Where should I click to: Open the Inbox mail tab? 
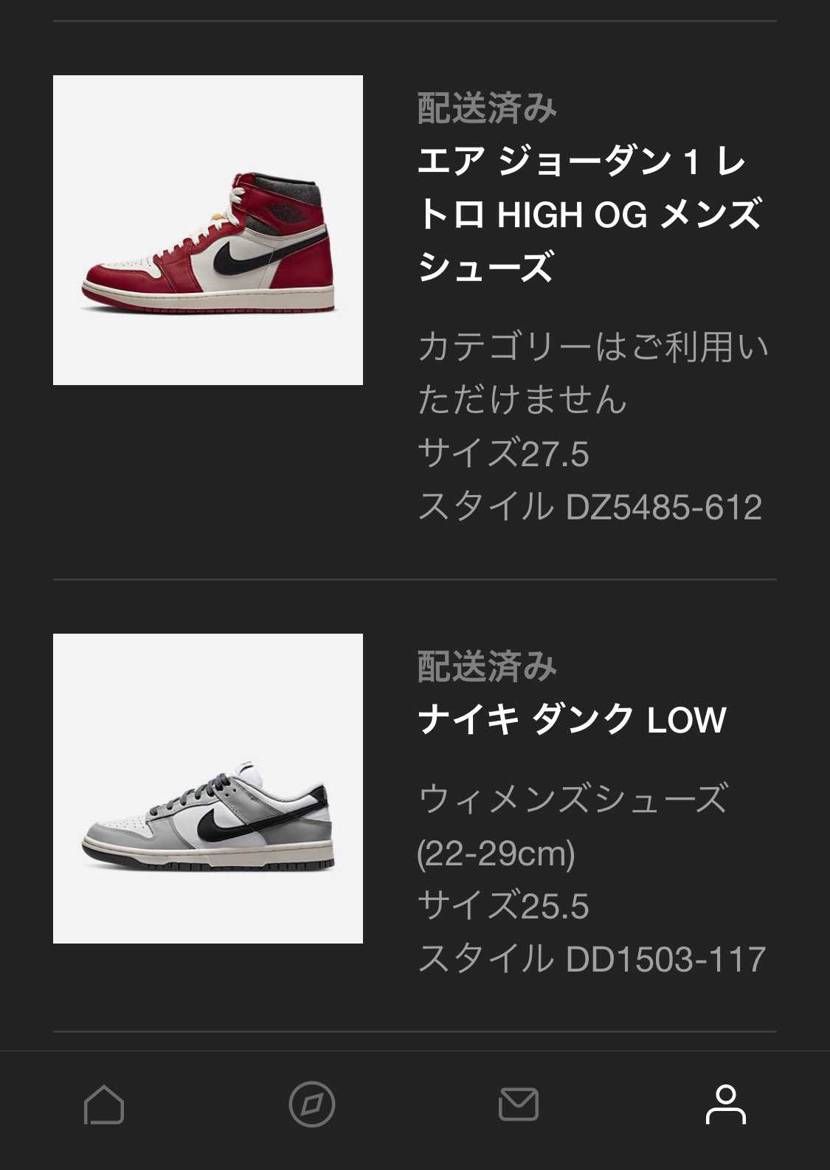coord(518,1105)
